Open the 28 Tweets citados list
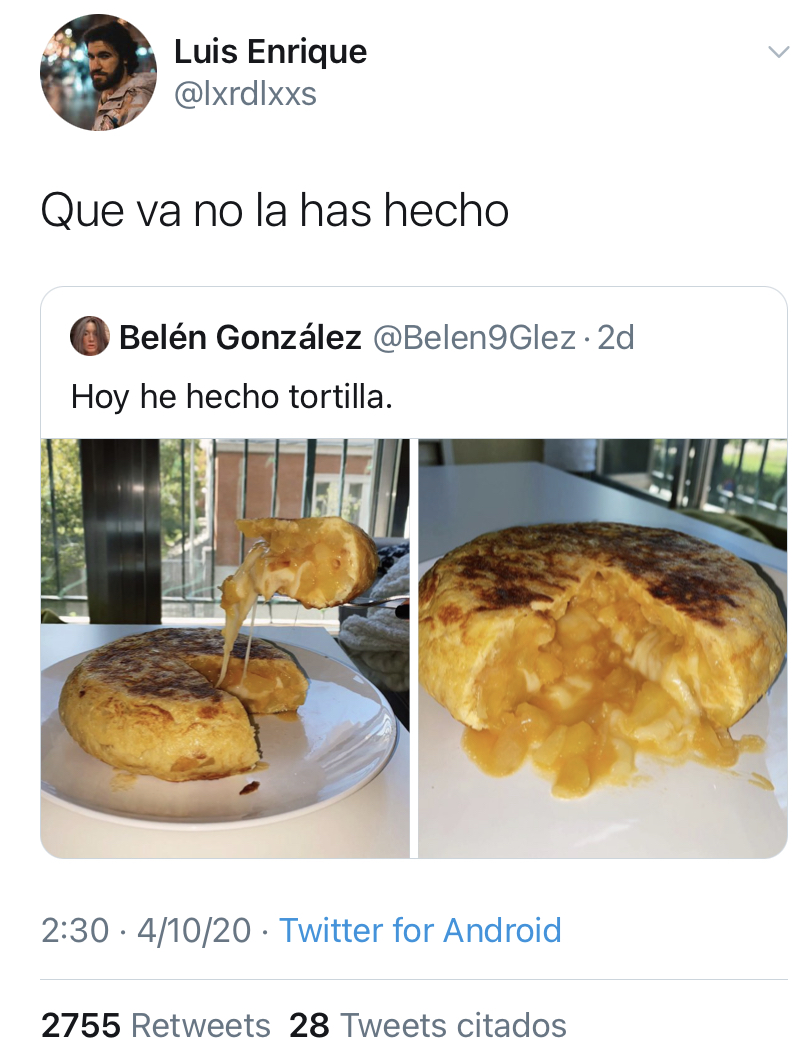 (x=428, y=1025)
